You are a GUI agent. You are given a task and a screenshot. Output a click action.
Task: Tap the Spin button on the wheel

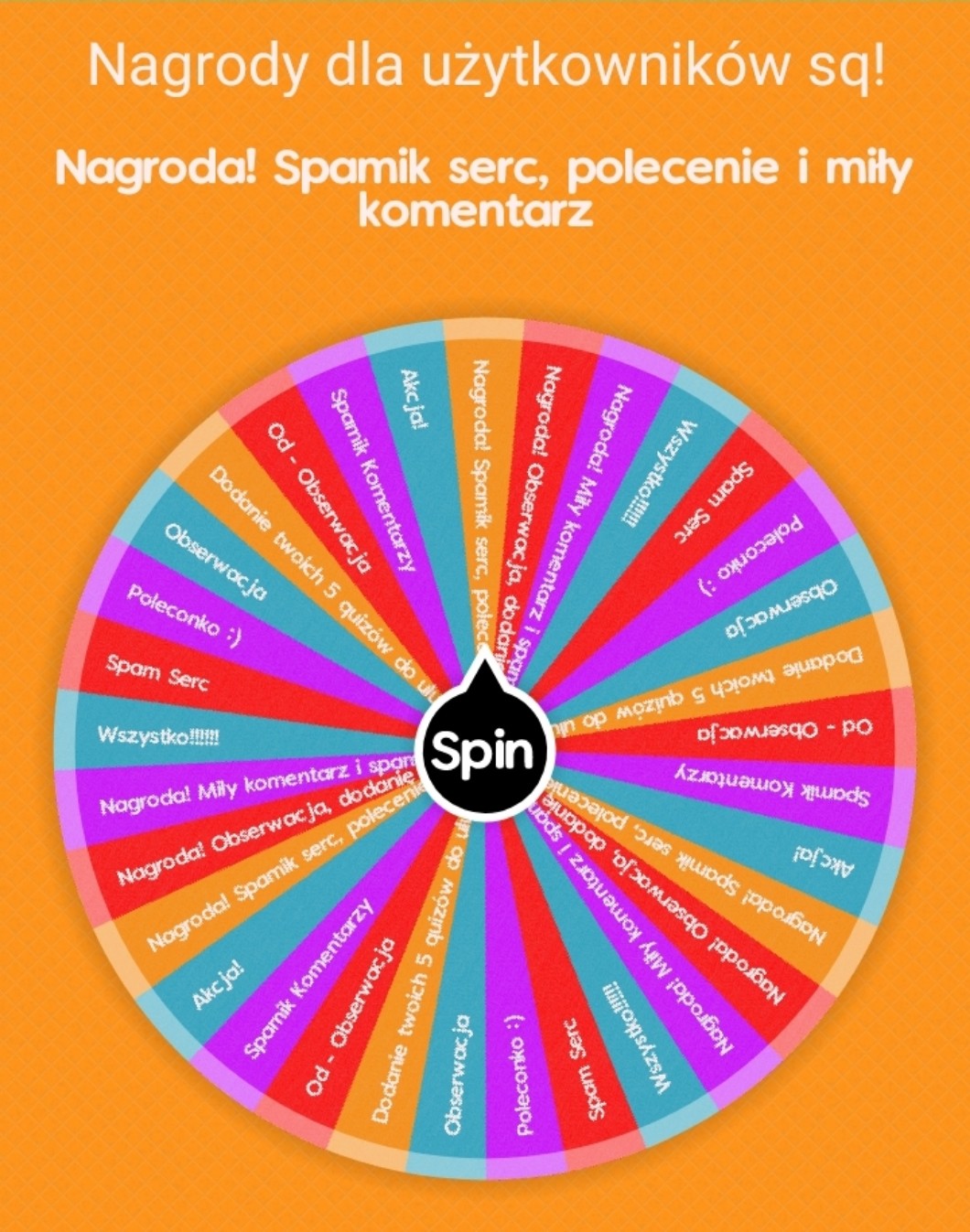click(484, 749)
